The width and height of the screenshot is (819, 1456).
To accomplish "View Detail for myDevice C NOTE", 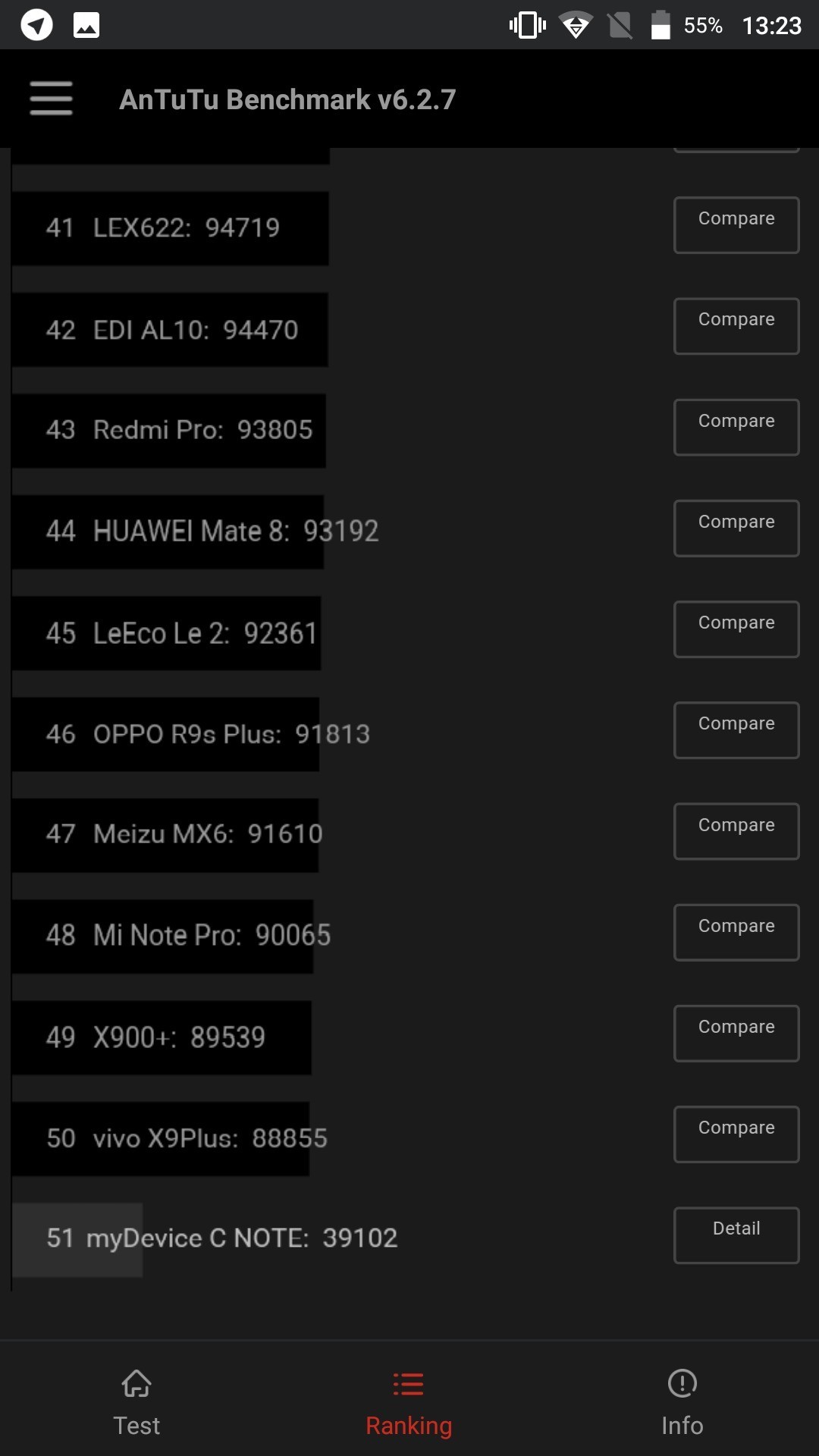I will coord(736,1235).
